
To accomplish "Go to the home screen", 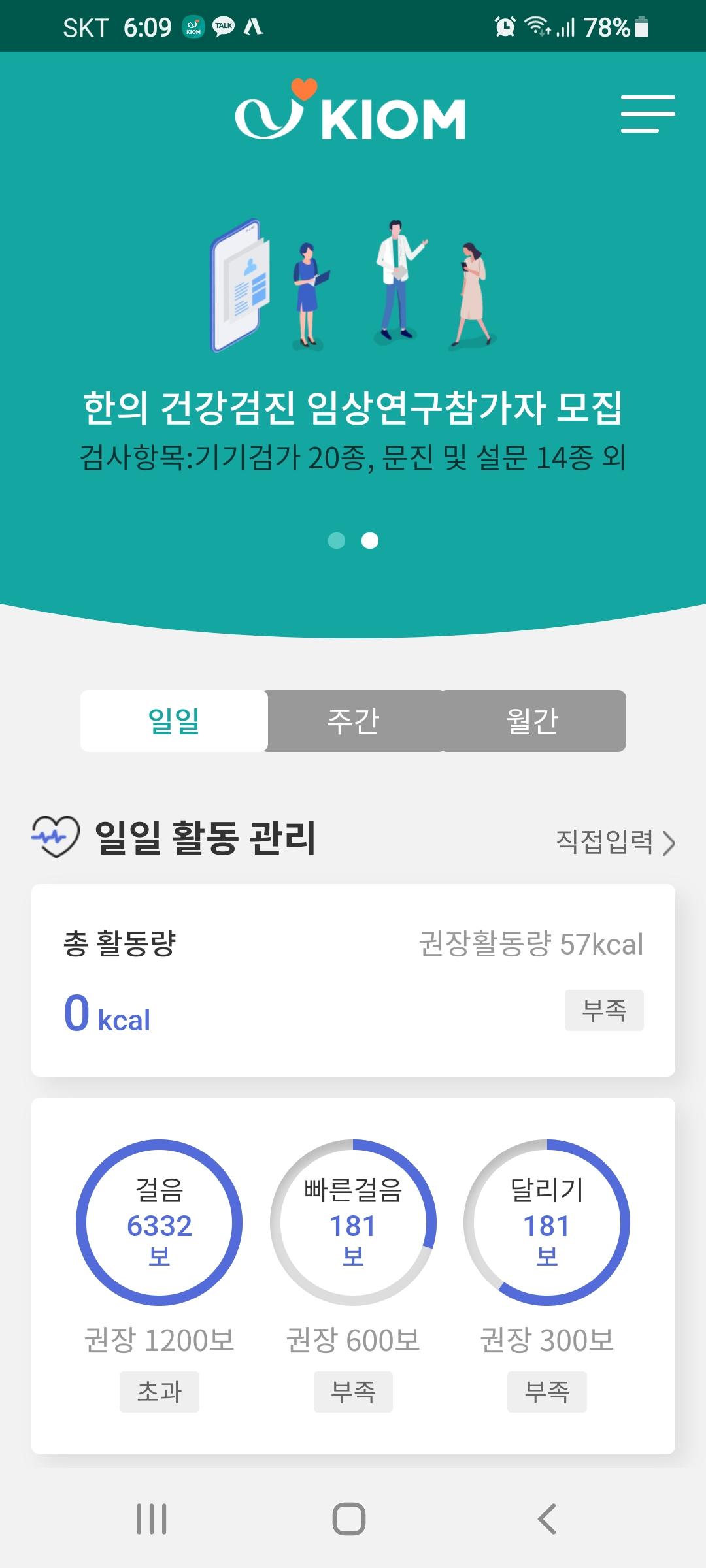I will 349,1519.
